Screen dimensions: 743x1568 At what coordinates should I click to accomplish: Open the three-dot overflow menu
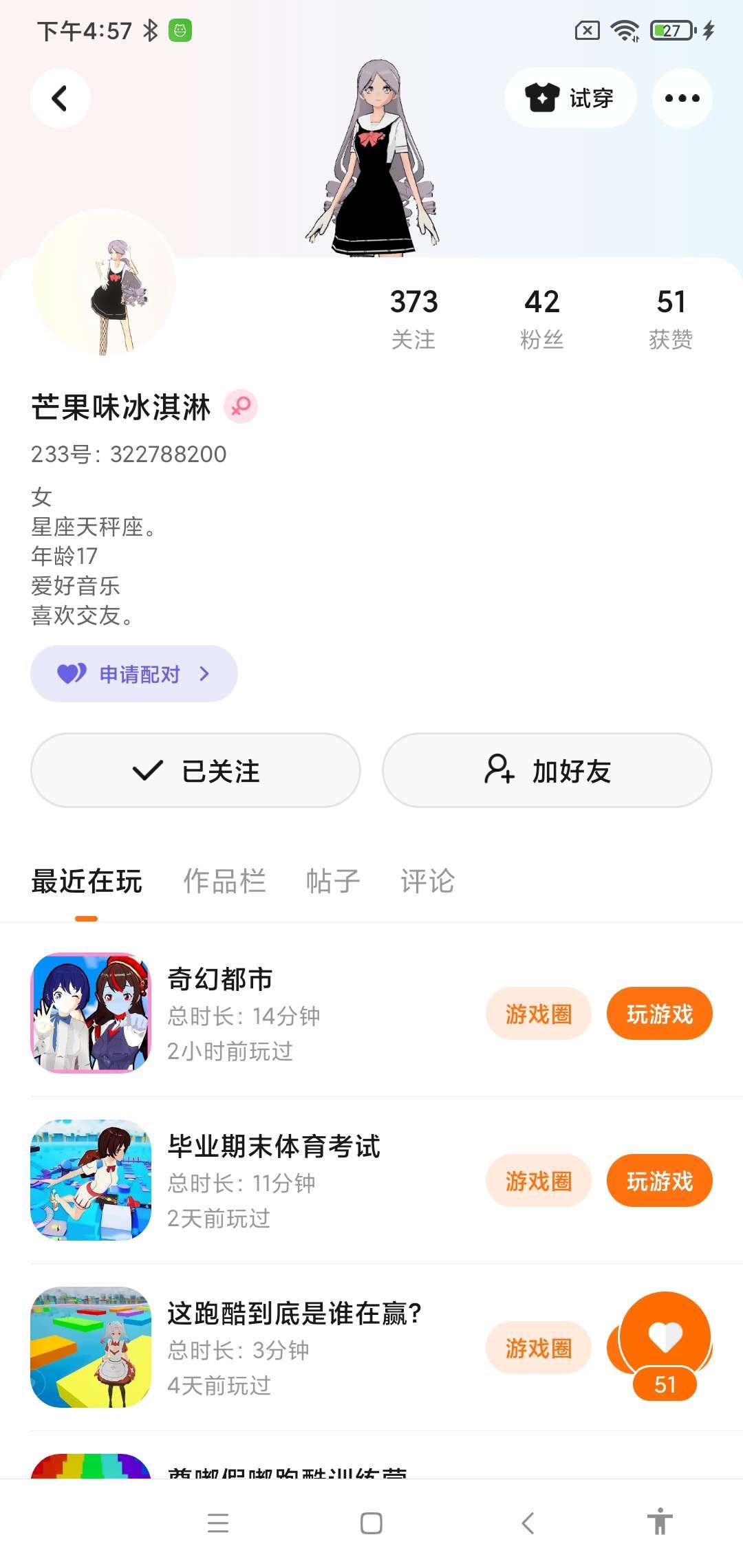(x=682, y=98)
